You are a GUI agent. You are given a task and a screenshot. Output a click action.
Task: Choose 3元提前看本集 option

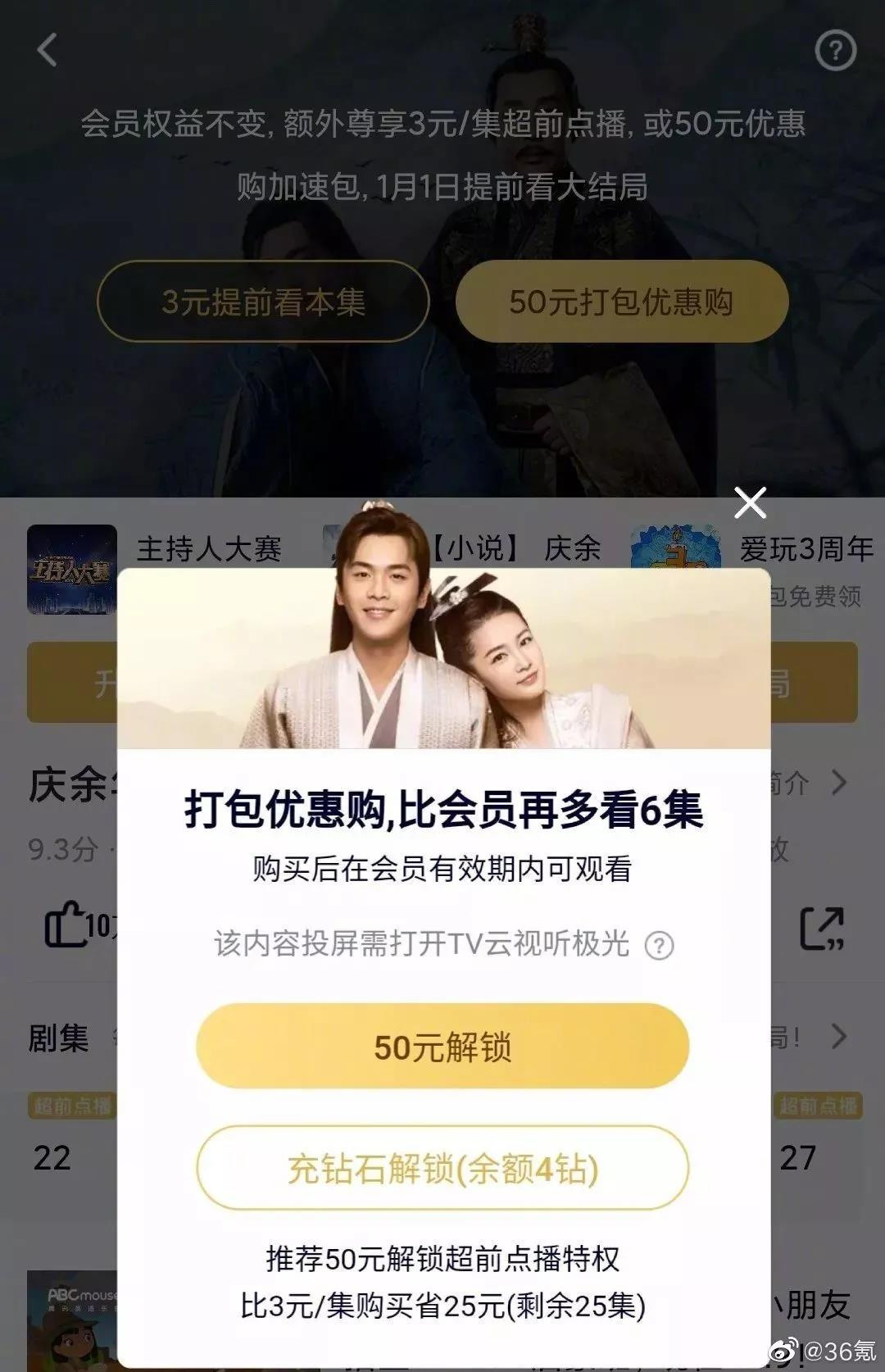point(264,301)
